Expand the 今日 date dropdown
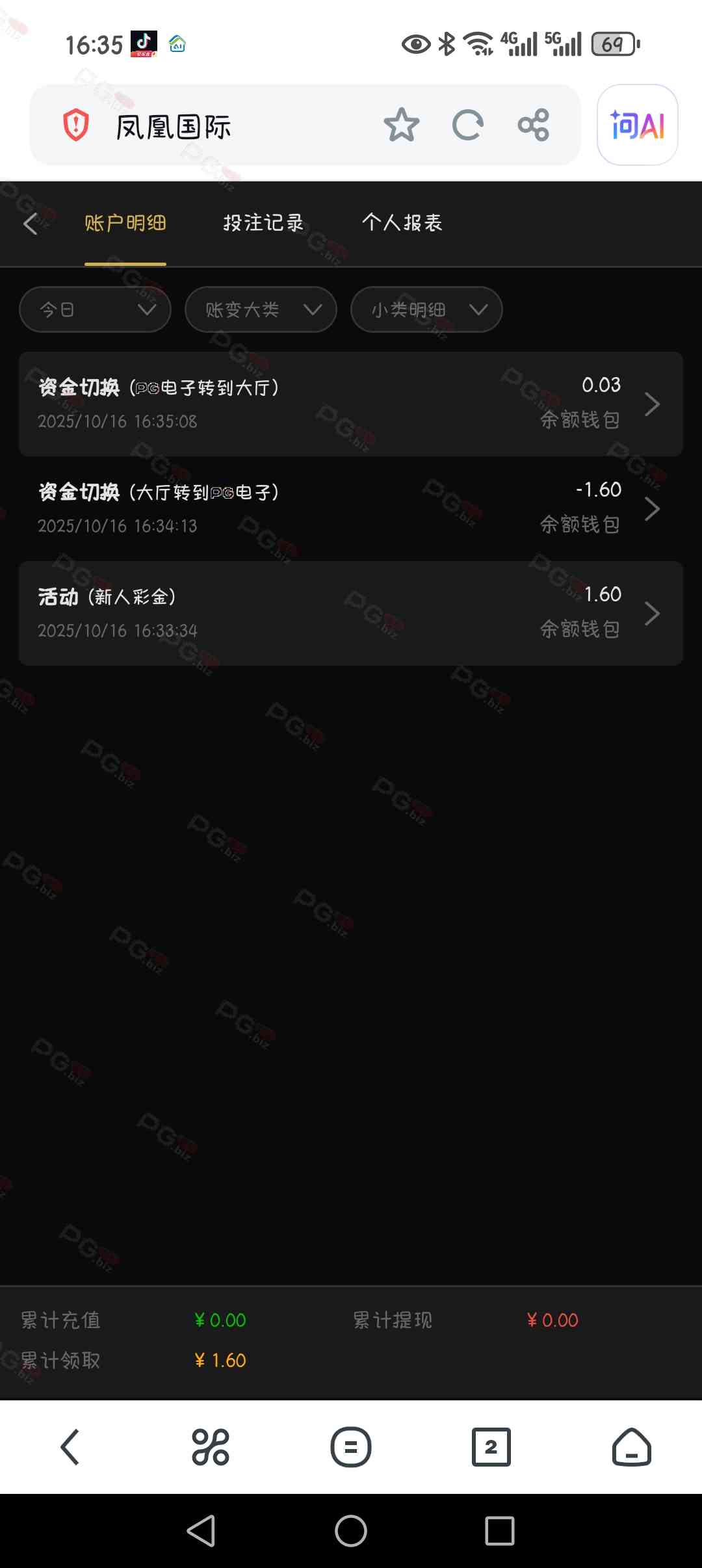702x1568 pixels. 96,309
